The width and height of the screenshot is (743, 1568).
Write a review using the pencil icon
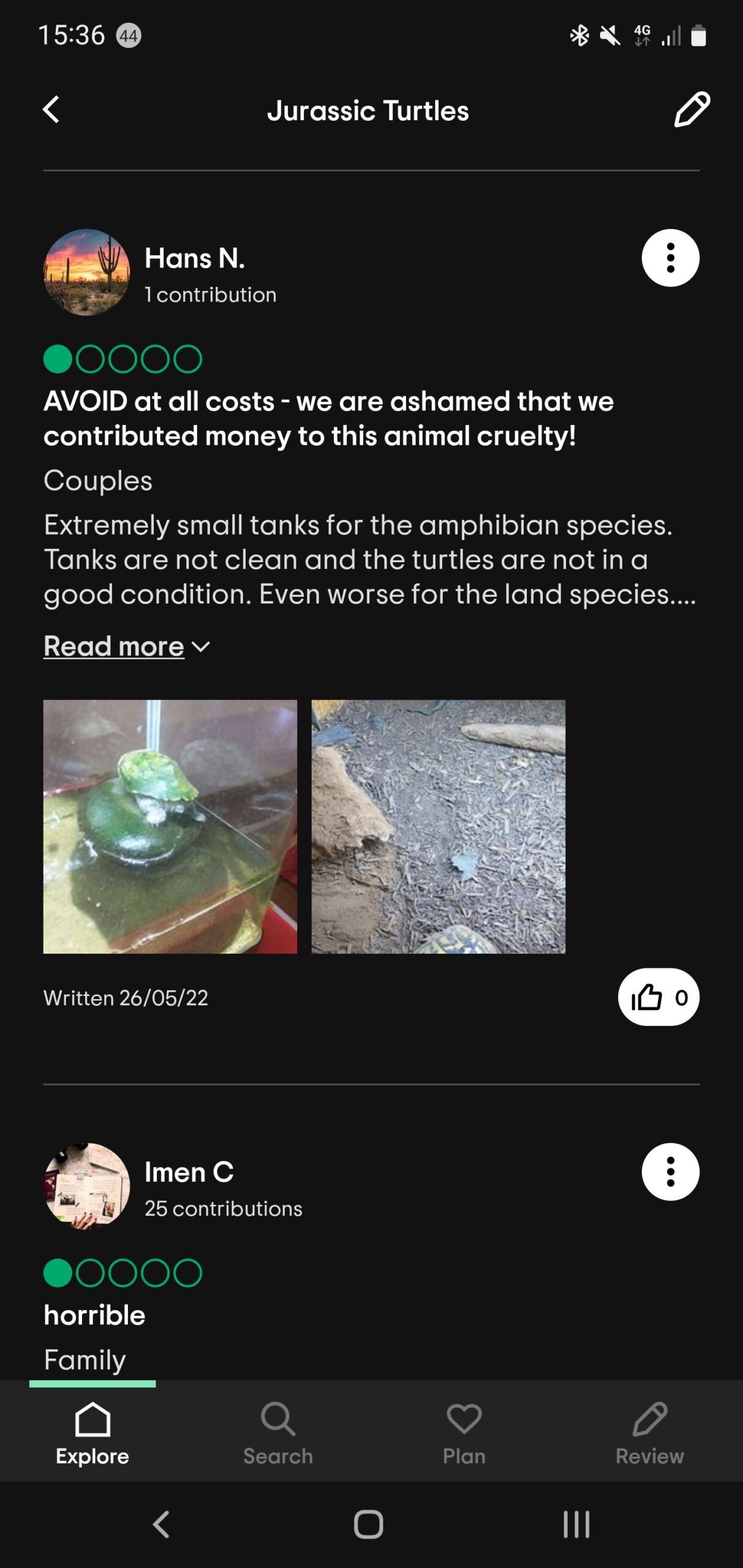tap(692, 110)
